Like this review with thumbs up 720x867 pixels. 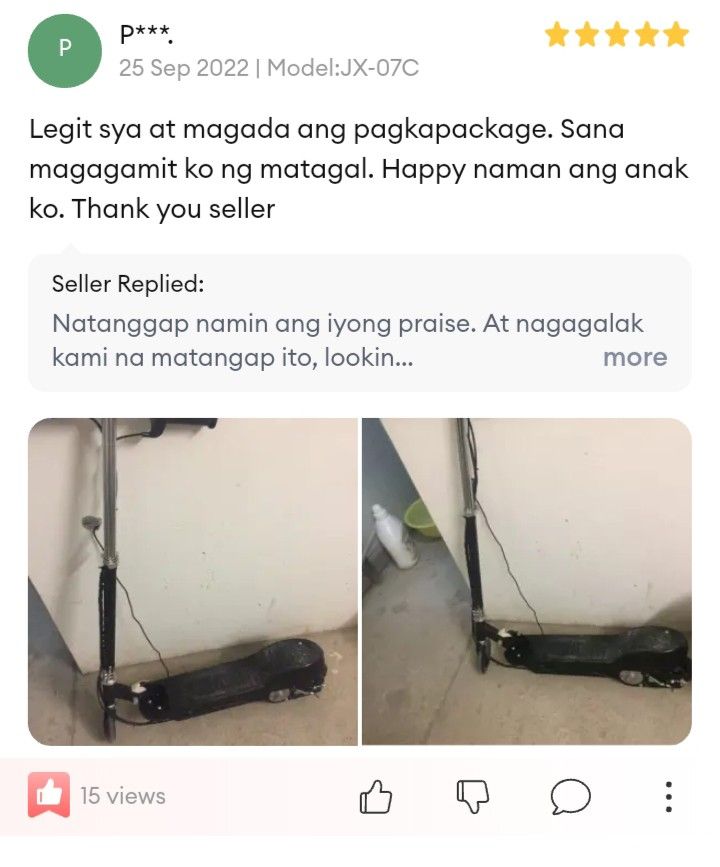(376, 797)
